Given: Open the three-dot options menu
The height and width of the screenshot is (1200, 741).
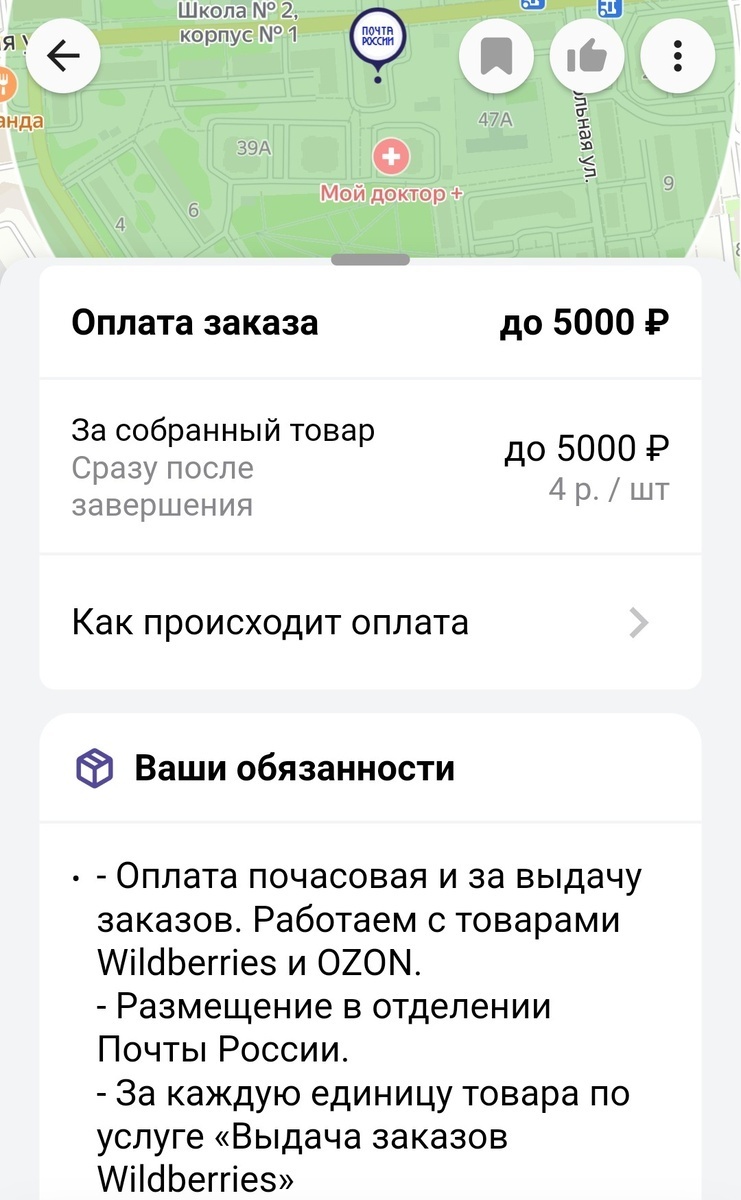Looking at the screenshot, I should click(678, 55).
